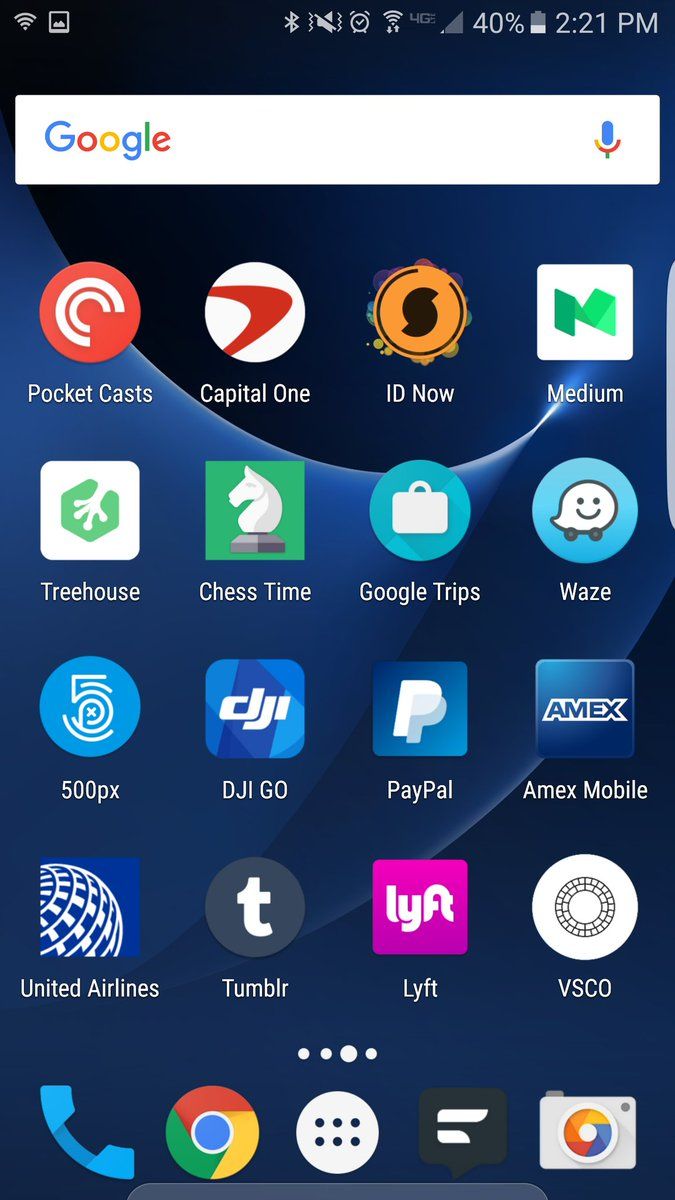The height and width of the screenshot is (1200, 675).
Task: Launch the Treehouse app
Action: tap(90, 511)
